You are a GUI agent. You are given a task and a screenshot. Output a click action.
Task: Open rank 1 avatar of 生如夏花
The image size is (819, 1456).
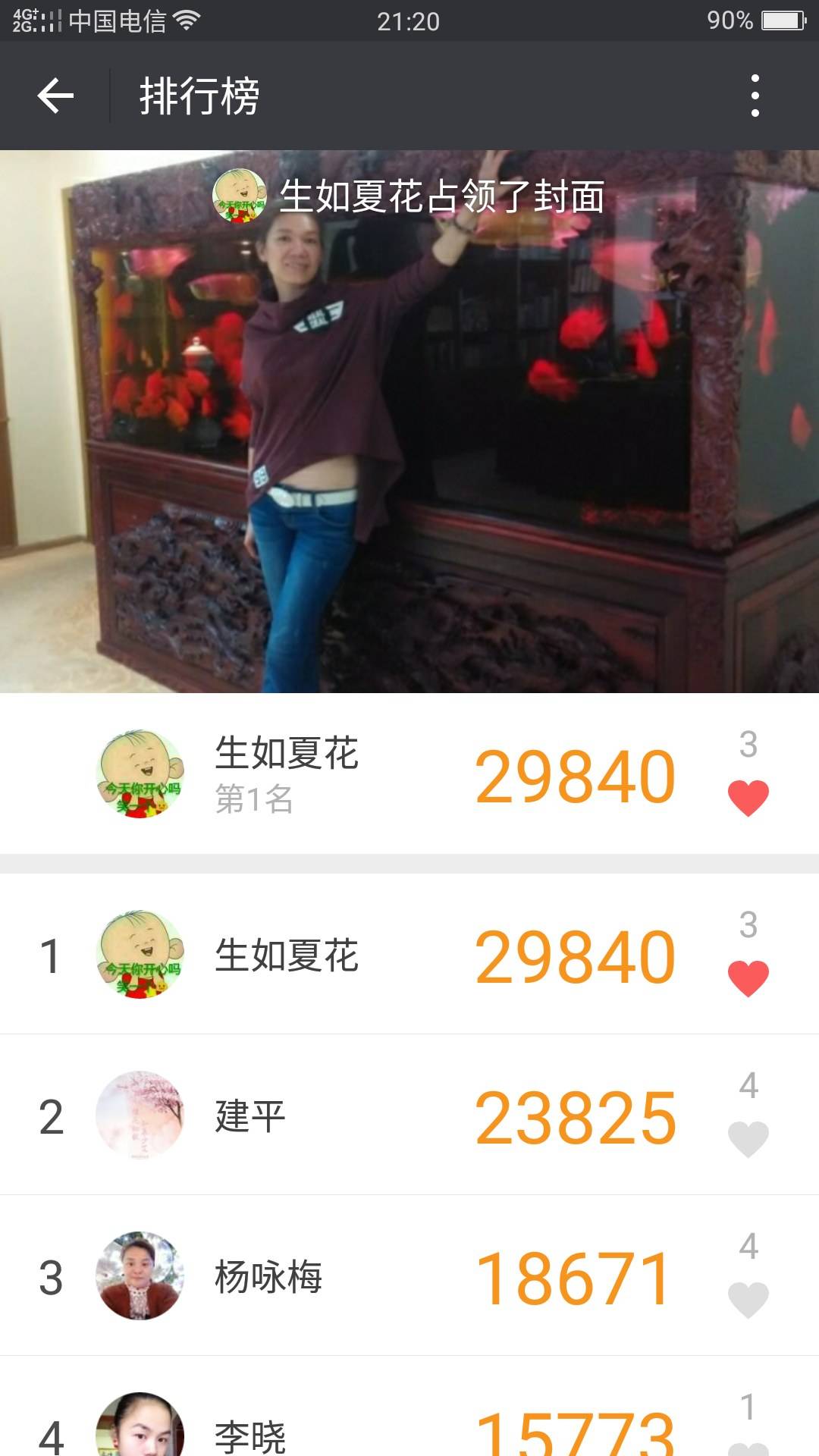pos(140,958)
